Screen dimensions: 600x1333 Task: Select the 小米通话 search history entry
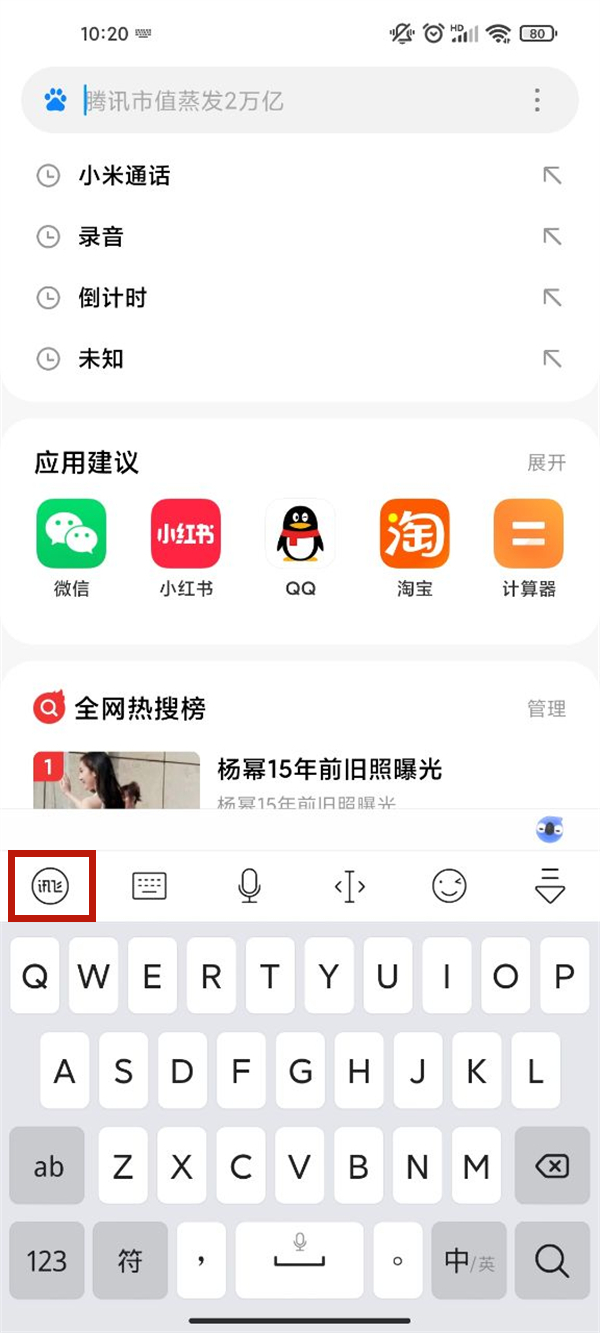point(125,177)
